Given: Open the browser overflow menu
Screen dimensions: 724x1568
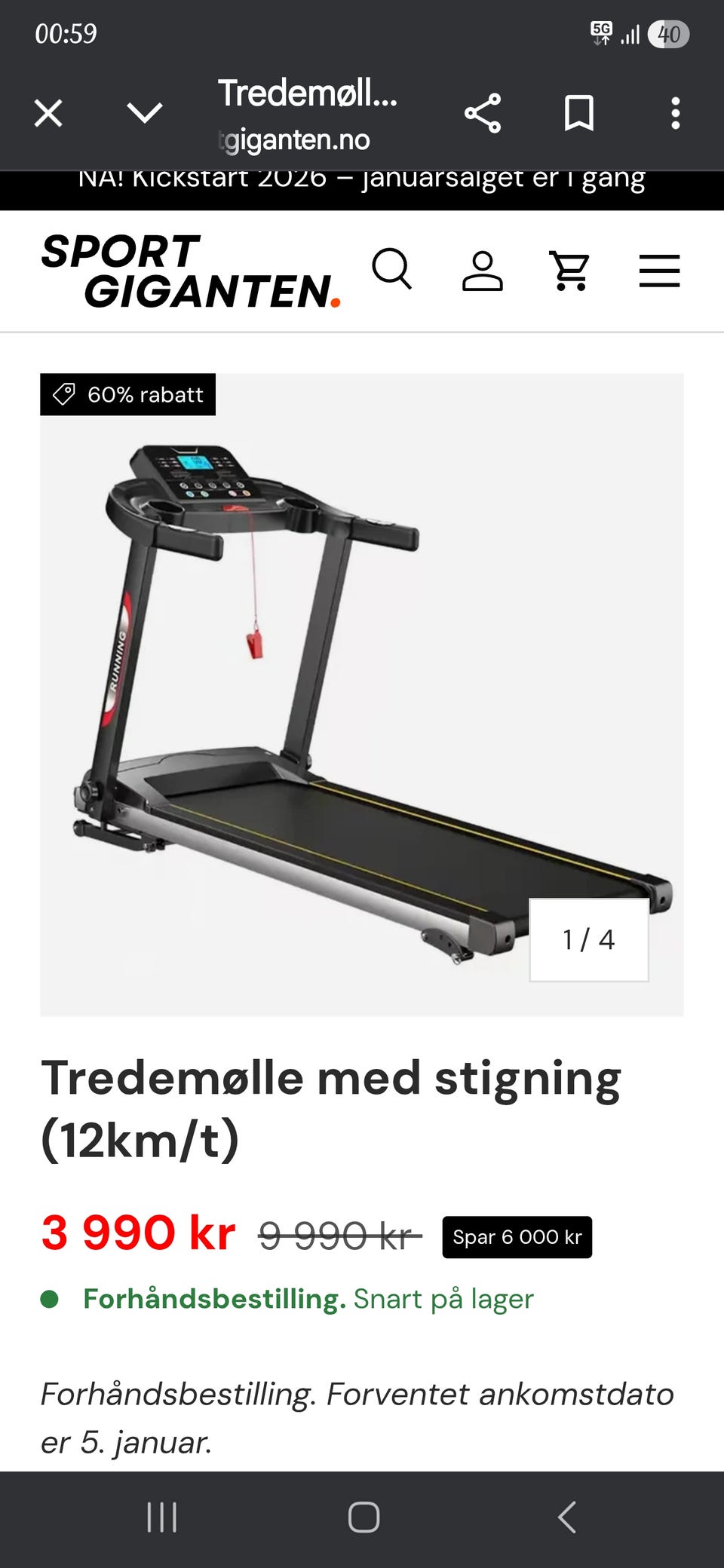Looking at the screenshot, I should 675,112.
